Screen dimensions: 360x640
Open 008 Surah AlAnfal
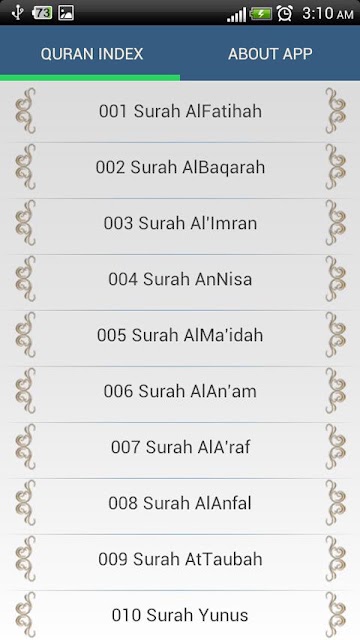click(x=180, y=503)
